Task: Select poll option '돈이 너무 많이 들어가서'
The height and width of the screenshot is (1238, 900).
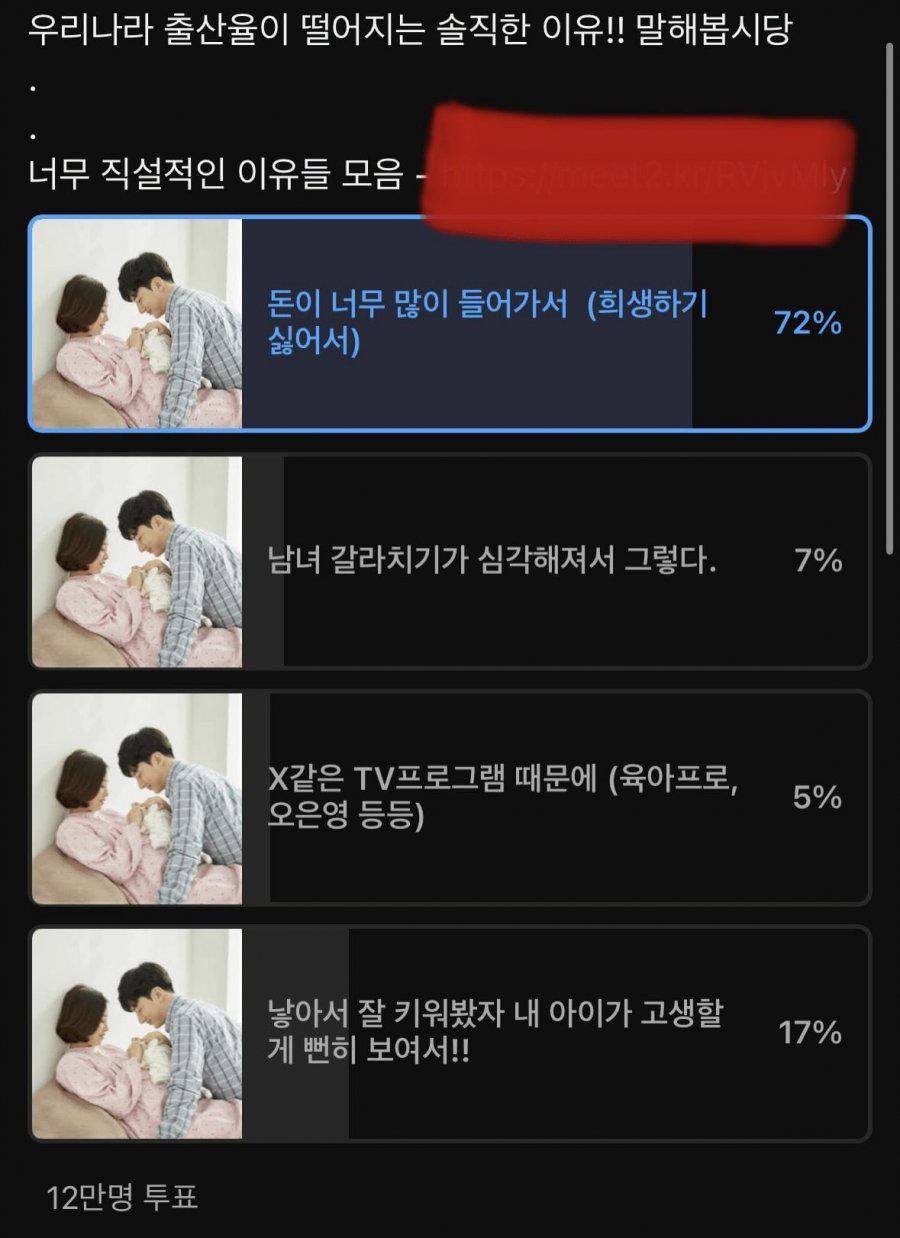Action: 488,323
